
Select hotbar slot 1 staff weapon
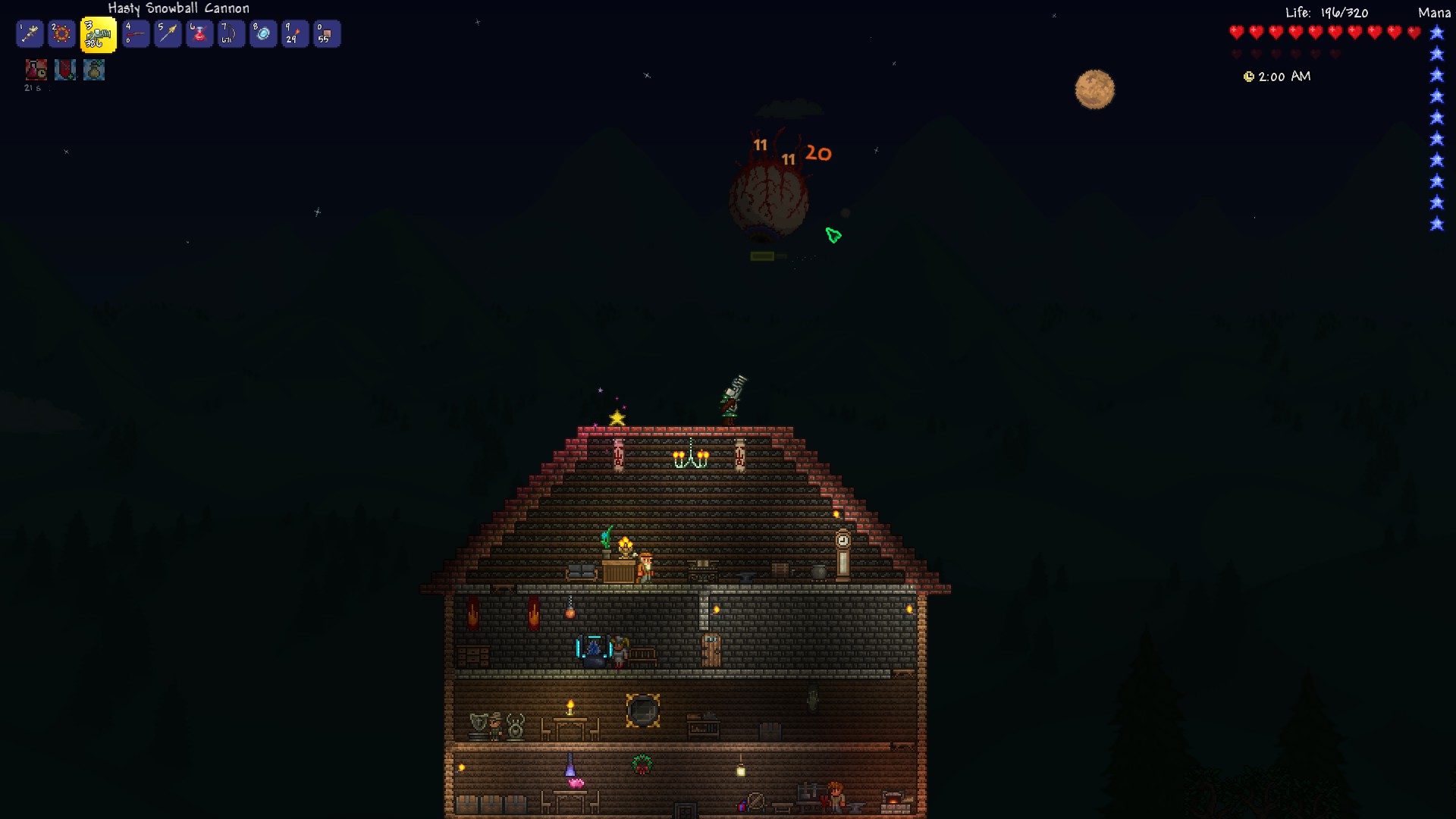(30, 34)
